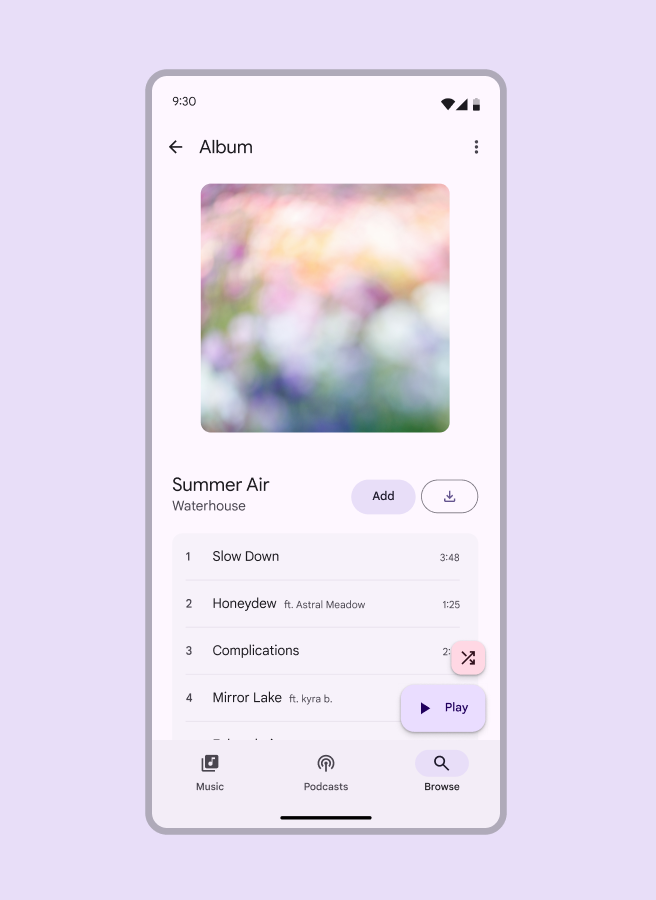Select the track Honeydew
656x900 pixels.
click(x=245, y=604)
